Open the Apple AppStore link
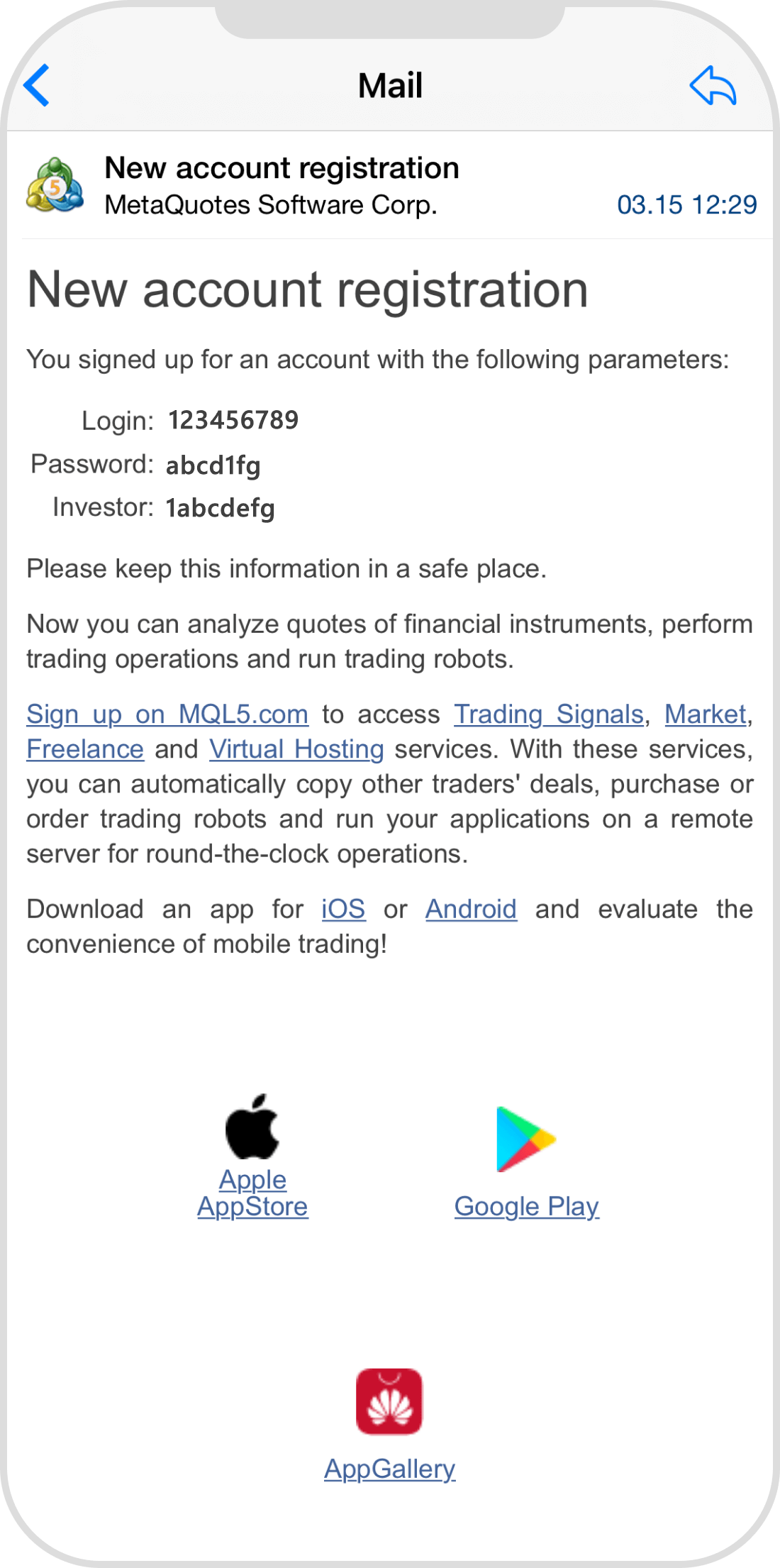780x1568 pixels. (252, 1193)
